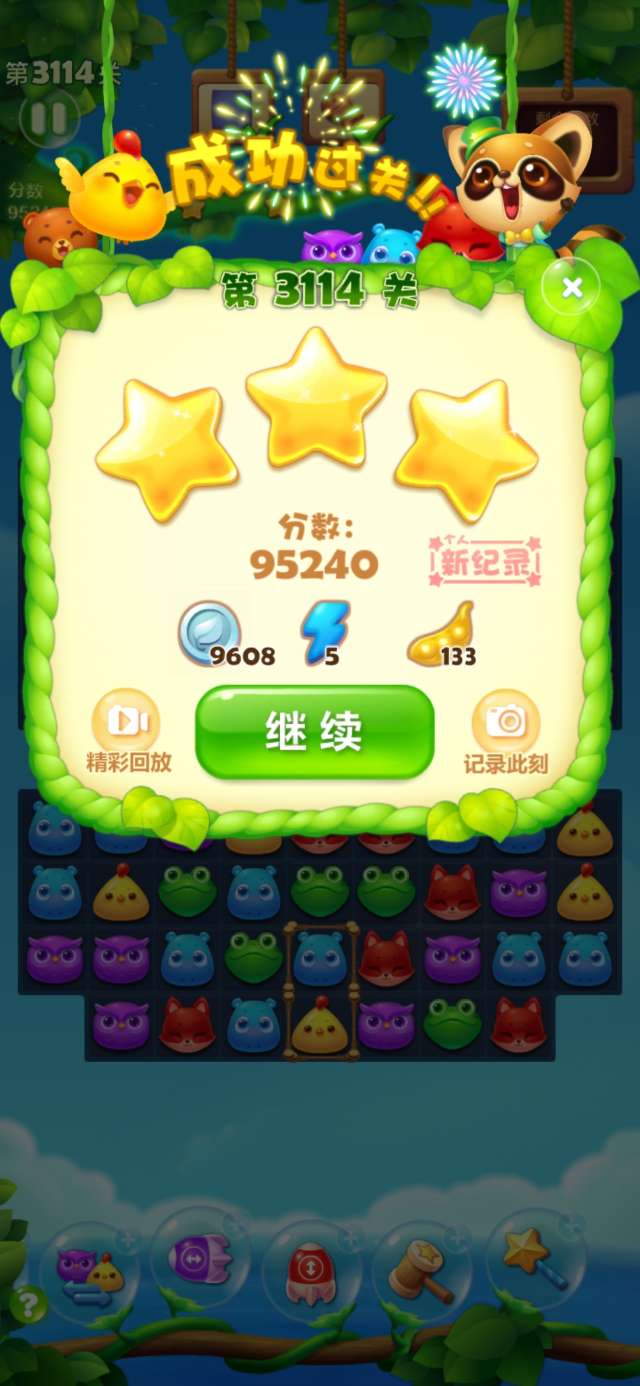
Task: Open the help question mark icon
Action: tap(28, 1304)
